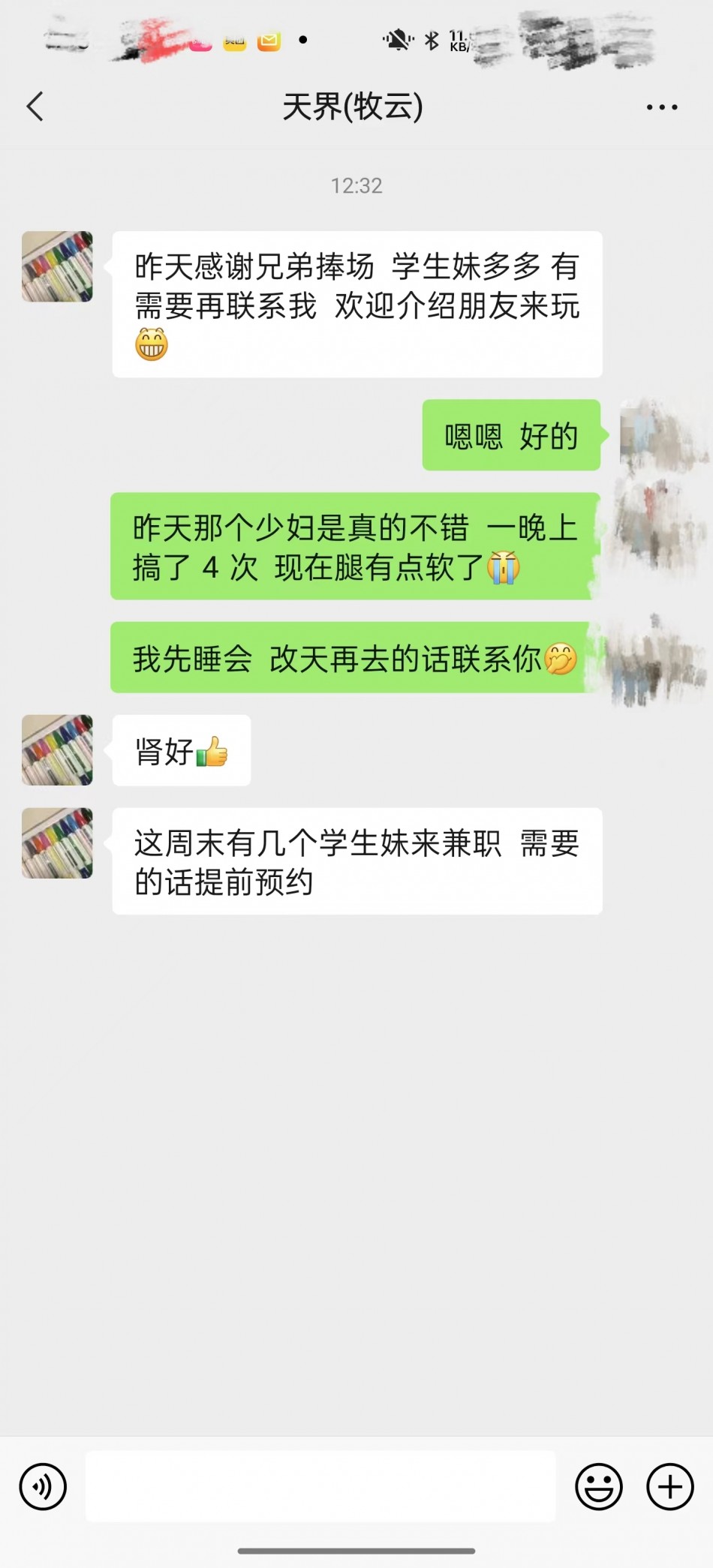Viewport: 713px width, 1568px height.
Task: Open the three-dot chat info menu
Action: tap(662, 107)
